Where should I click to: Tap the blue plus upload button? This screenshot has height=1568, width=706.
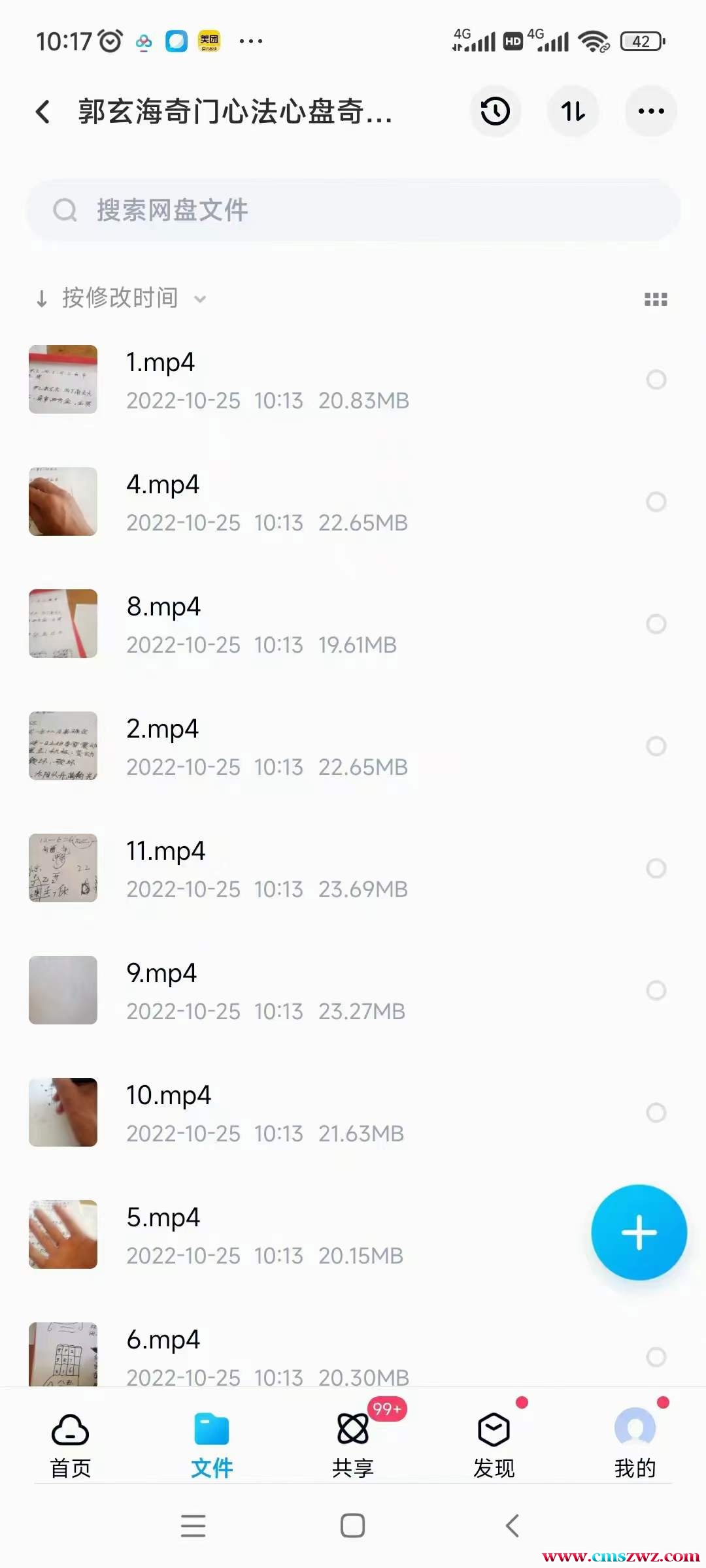pos(639,1232)
